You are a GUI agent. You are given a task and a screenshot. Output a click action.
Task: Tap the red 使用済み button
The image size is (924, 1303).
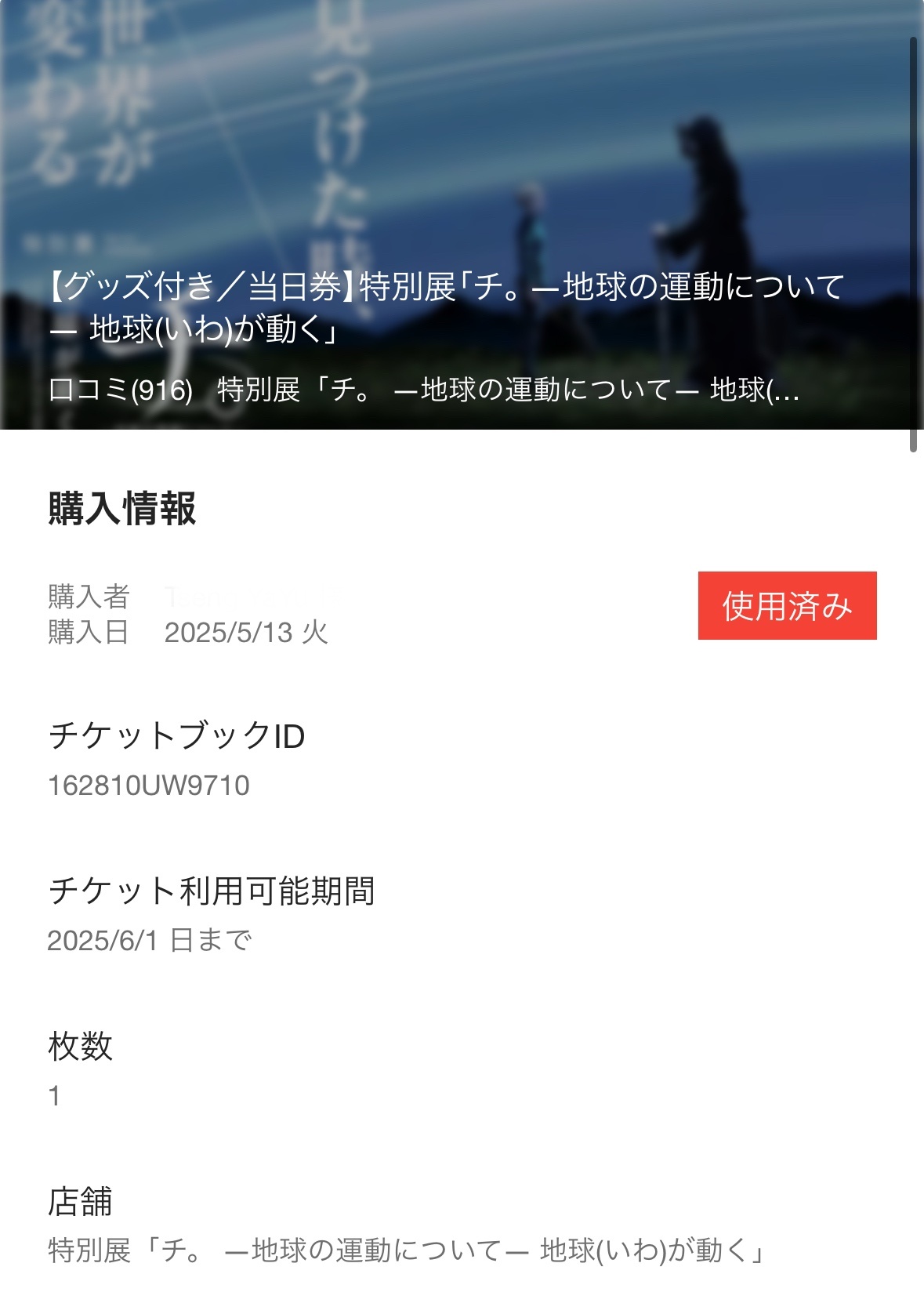point(787,605)
